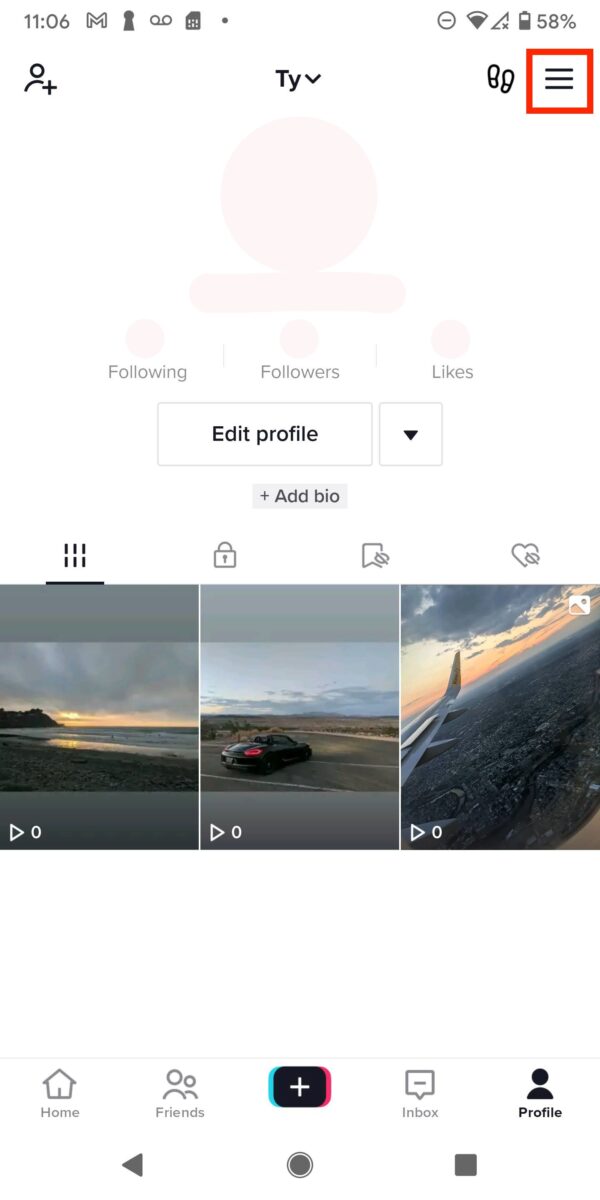Create a new post with plus button
Viewport: 600px width, 1200px height.
click(300, 1087)
